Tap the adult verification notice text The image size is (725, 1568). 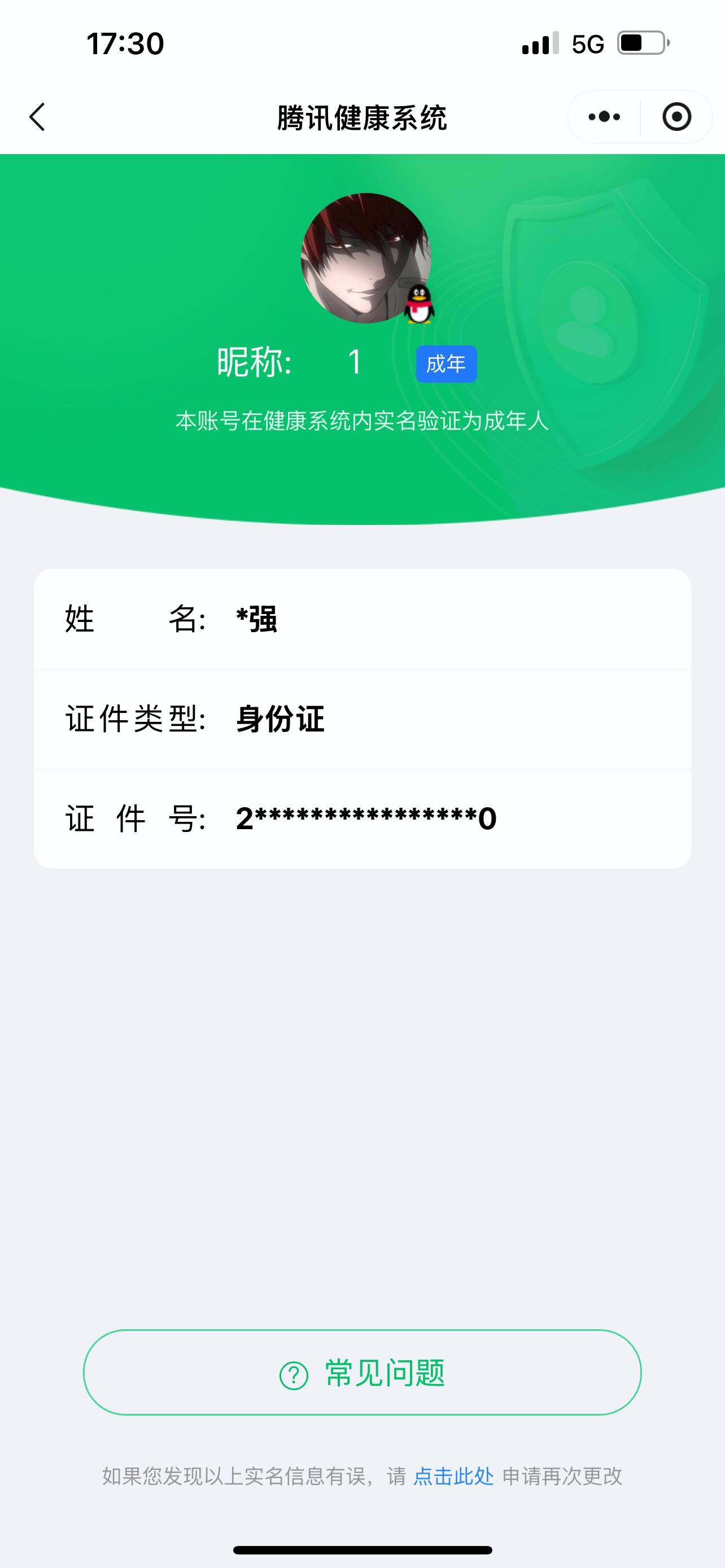tap(362, 420)
